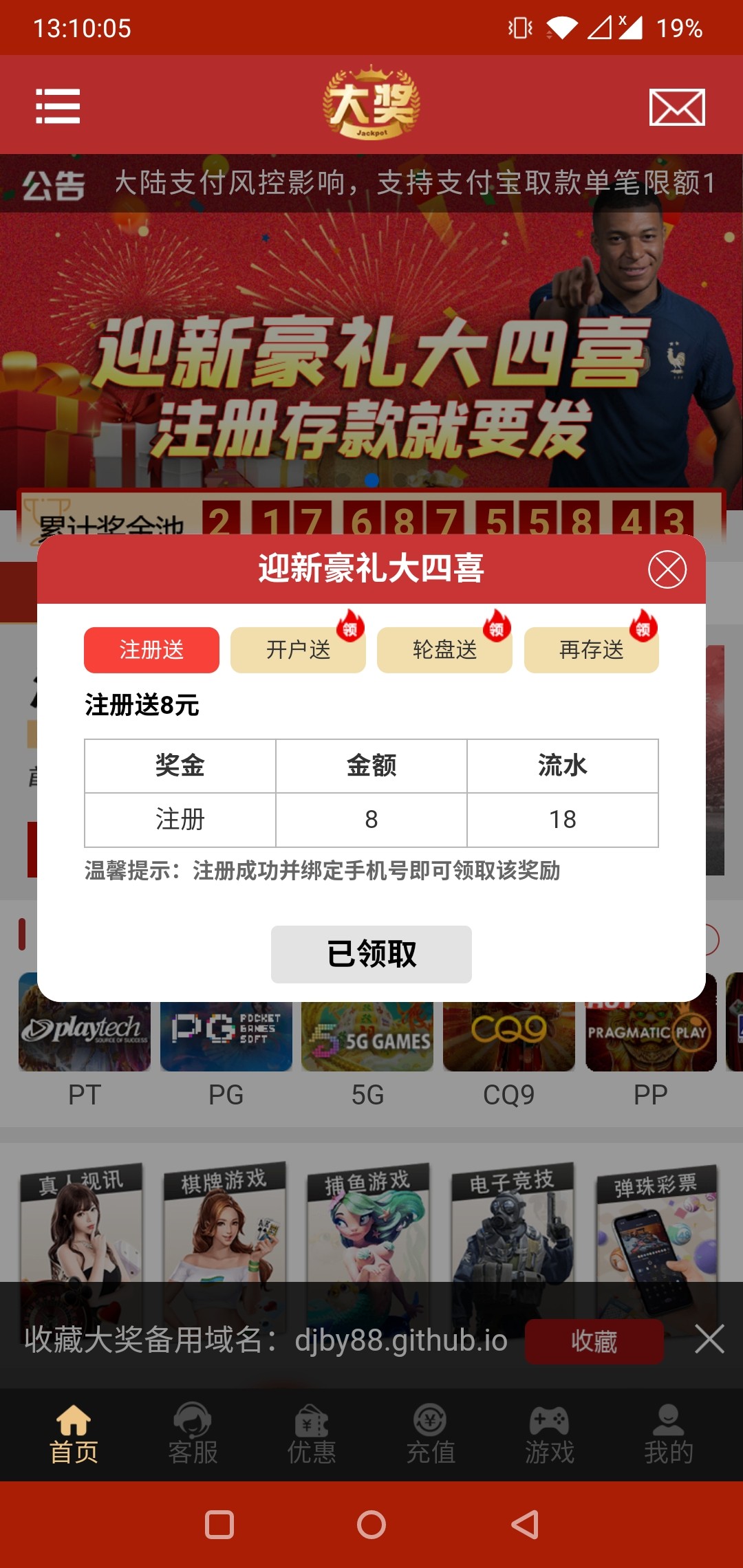This screenshot has width=743, height=1568.
Task: Switch to the 轮盘送 tab
Action: tap(444, 650)
